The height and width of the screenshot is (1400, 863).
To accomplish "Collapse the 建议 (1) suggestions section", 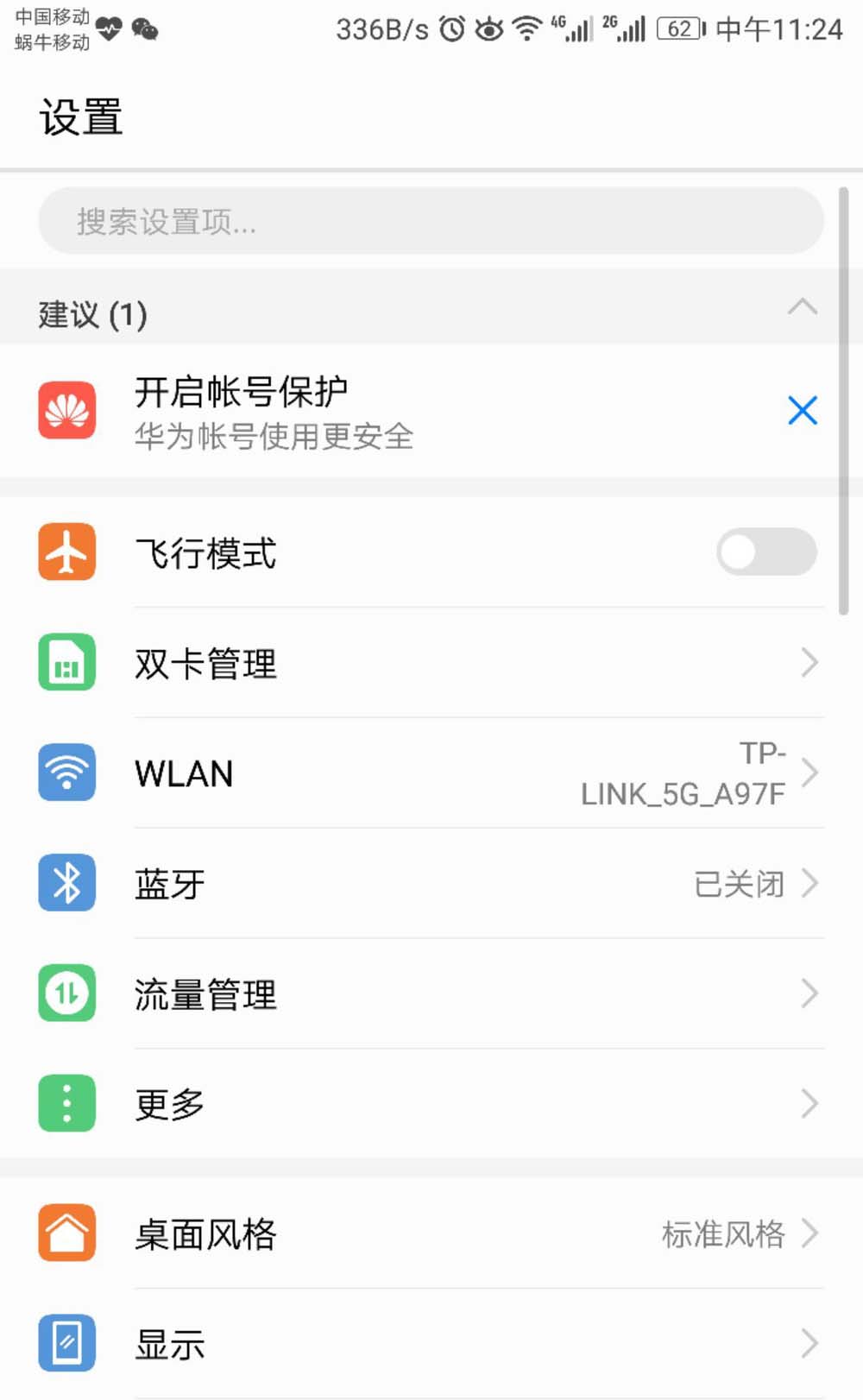I will (802, 307).
